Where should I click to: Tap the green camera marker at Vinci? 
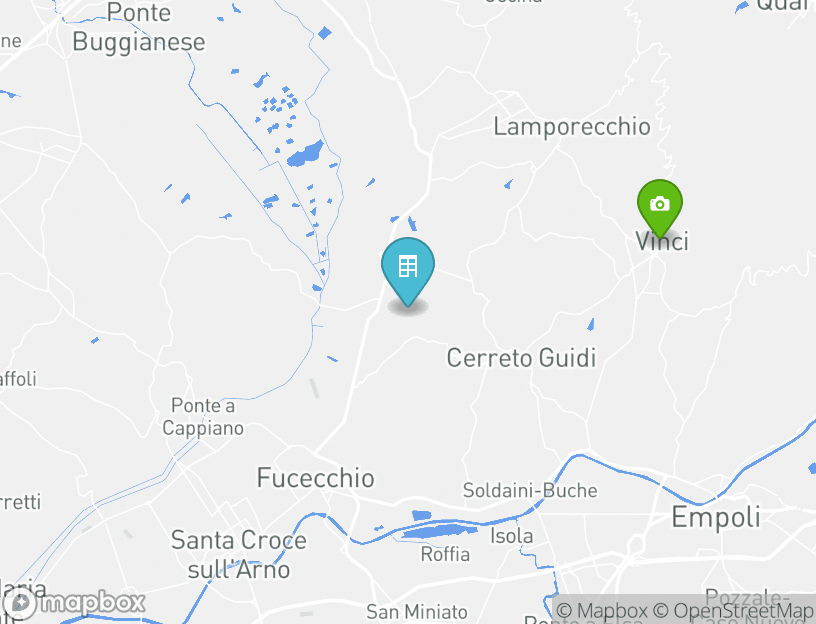[x=659, y=205]
